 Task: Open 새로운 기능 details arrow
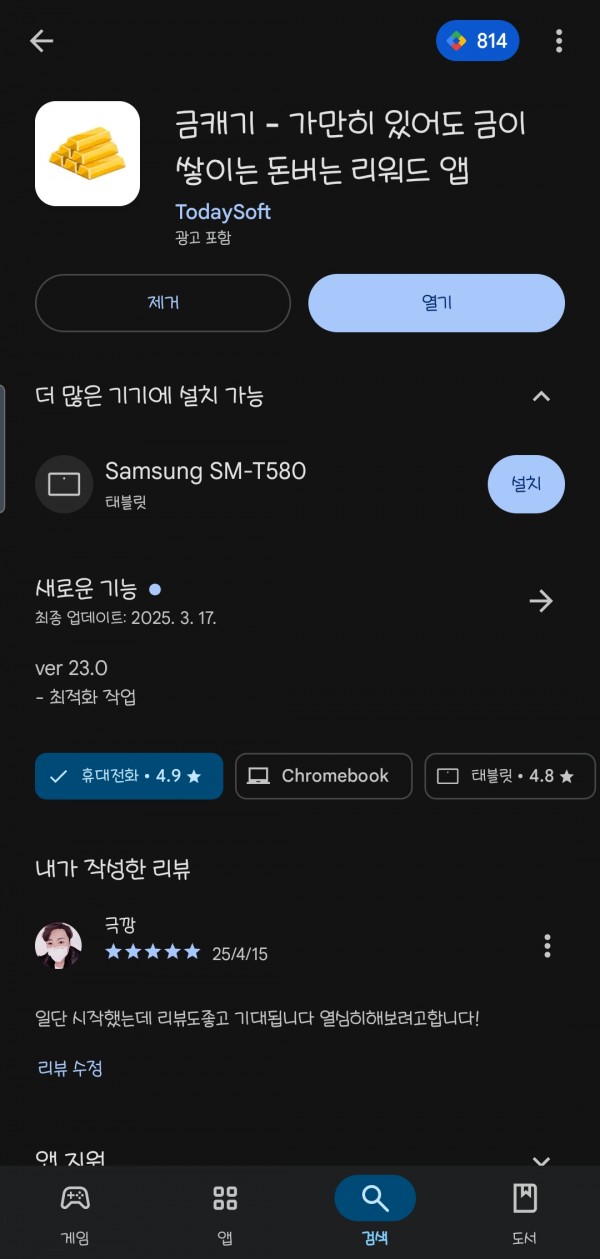[x=541, y=601]
